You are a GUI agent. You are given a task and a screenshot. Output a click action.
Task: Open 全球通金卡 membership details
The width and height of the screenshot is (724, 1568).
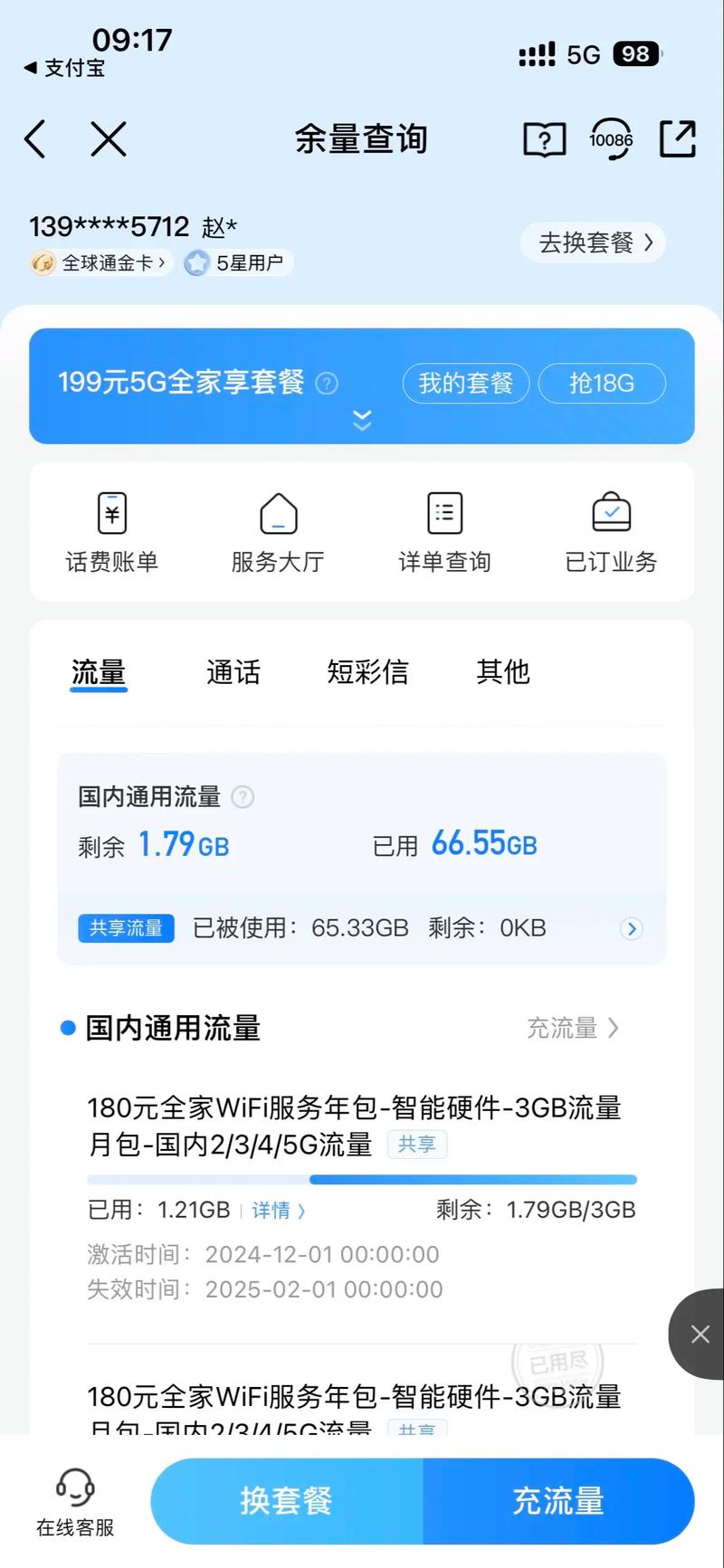[x=101, y=263]
